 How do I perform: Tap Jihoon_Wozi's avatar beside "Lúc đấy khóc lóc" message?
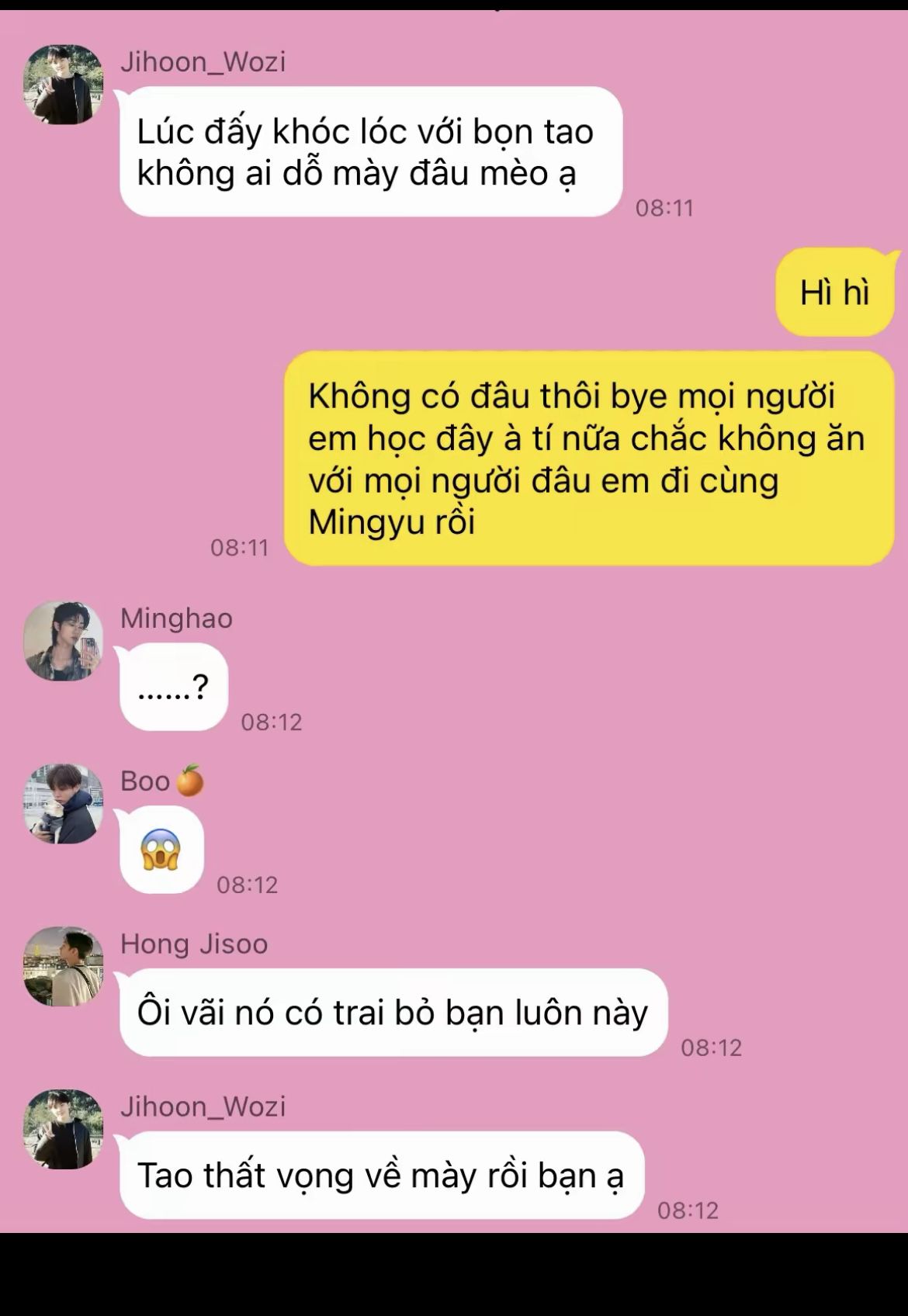pos(63,84)
